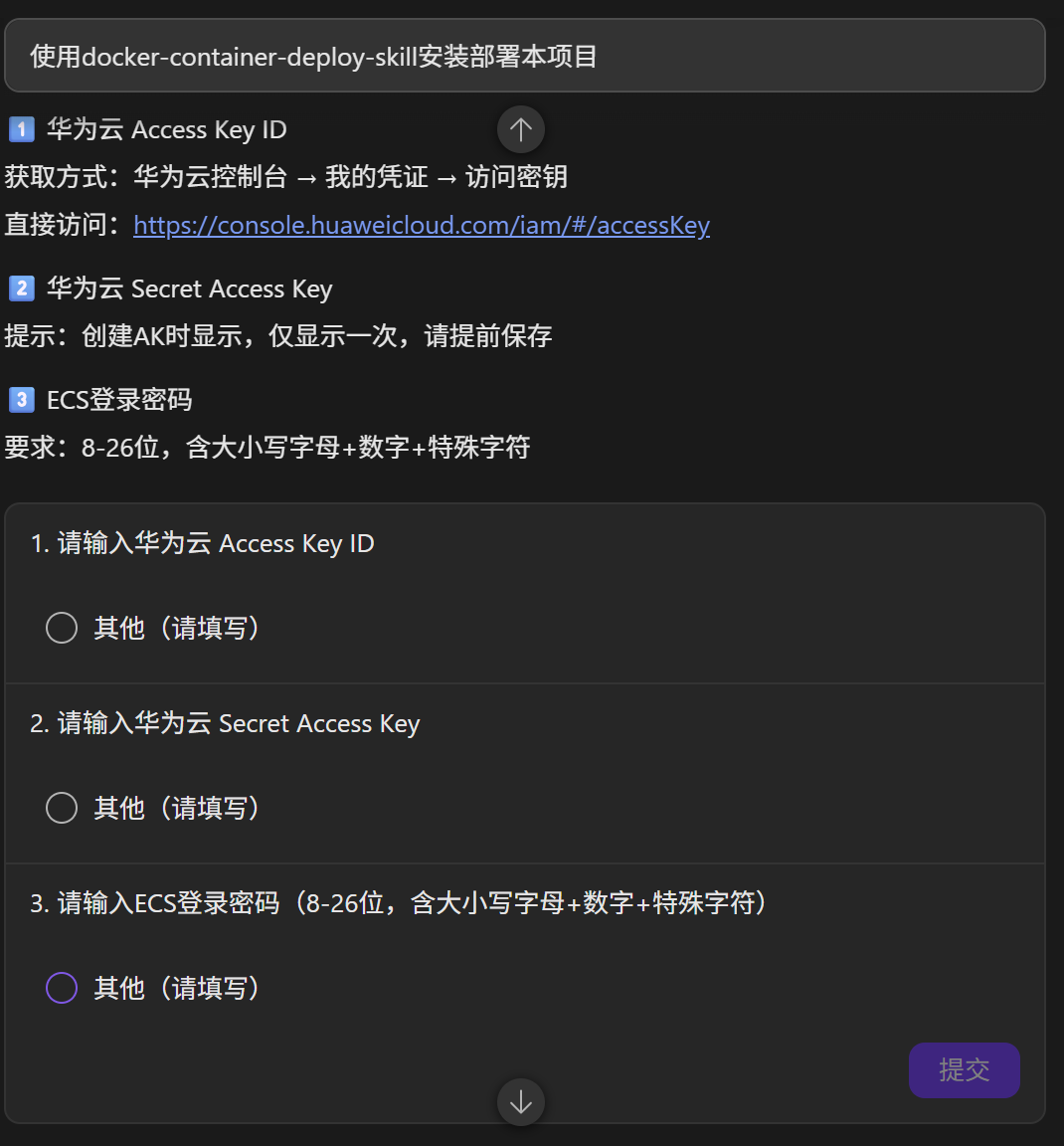Submit answers with the 提交 button
Viewport: 1064px width, 1146px height.
click(x=964, y=1070)
